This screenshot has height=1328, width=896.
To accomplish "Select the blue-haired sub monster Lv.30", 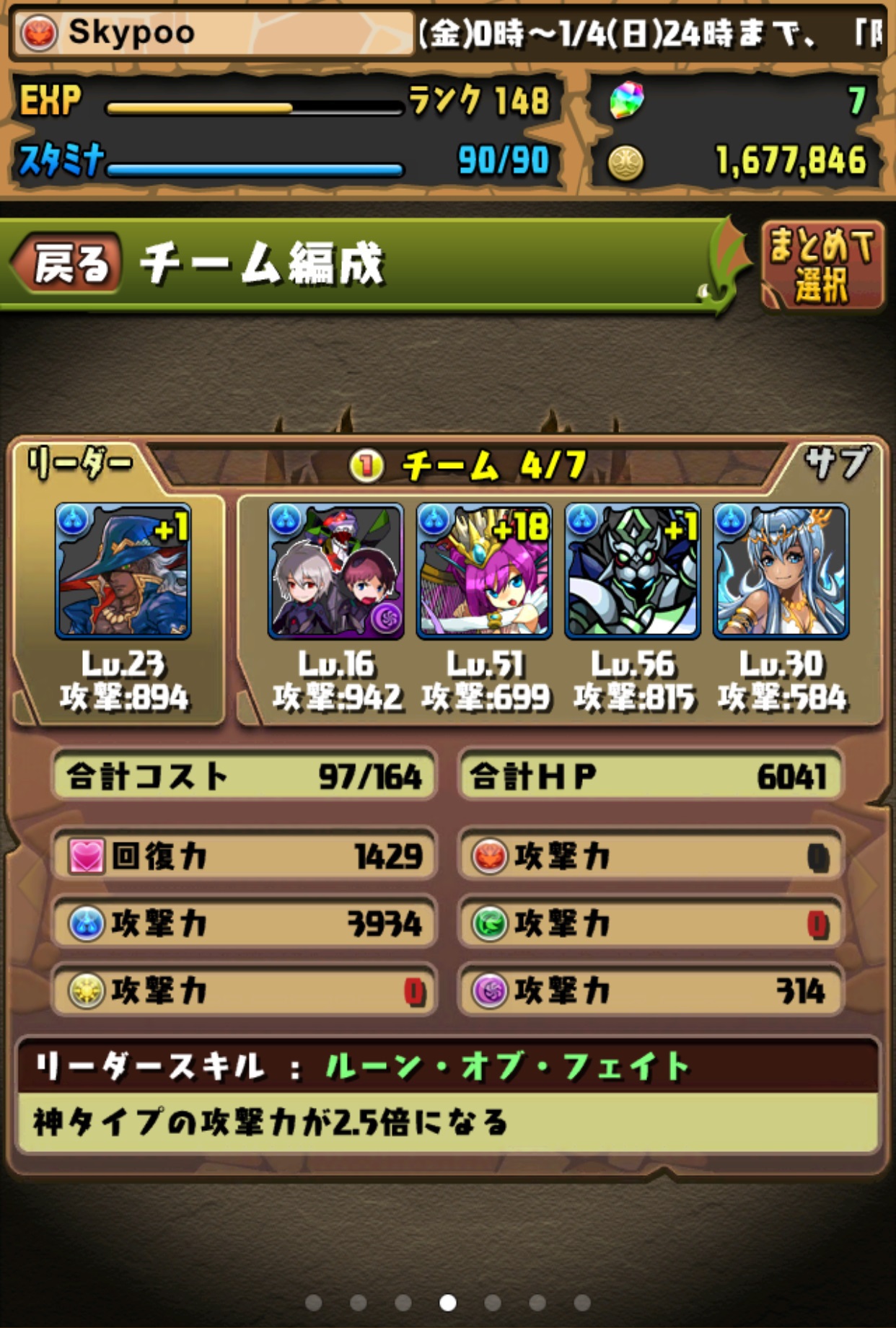I will coord(781,571).
